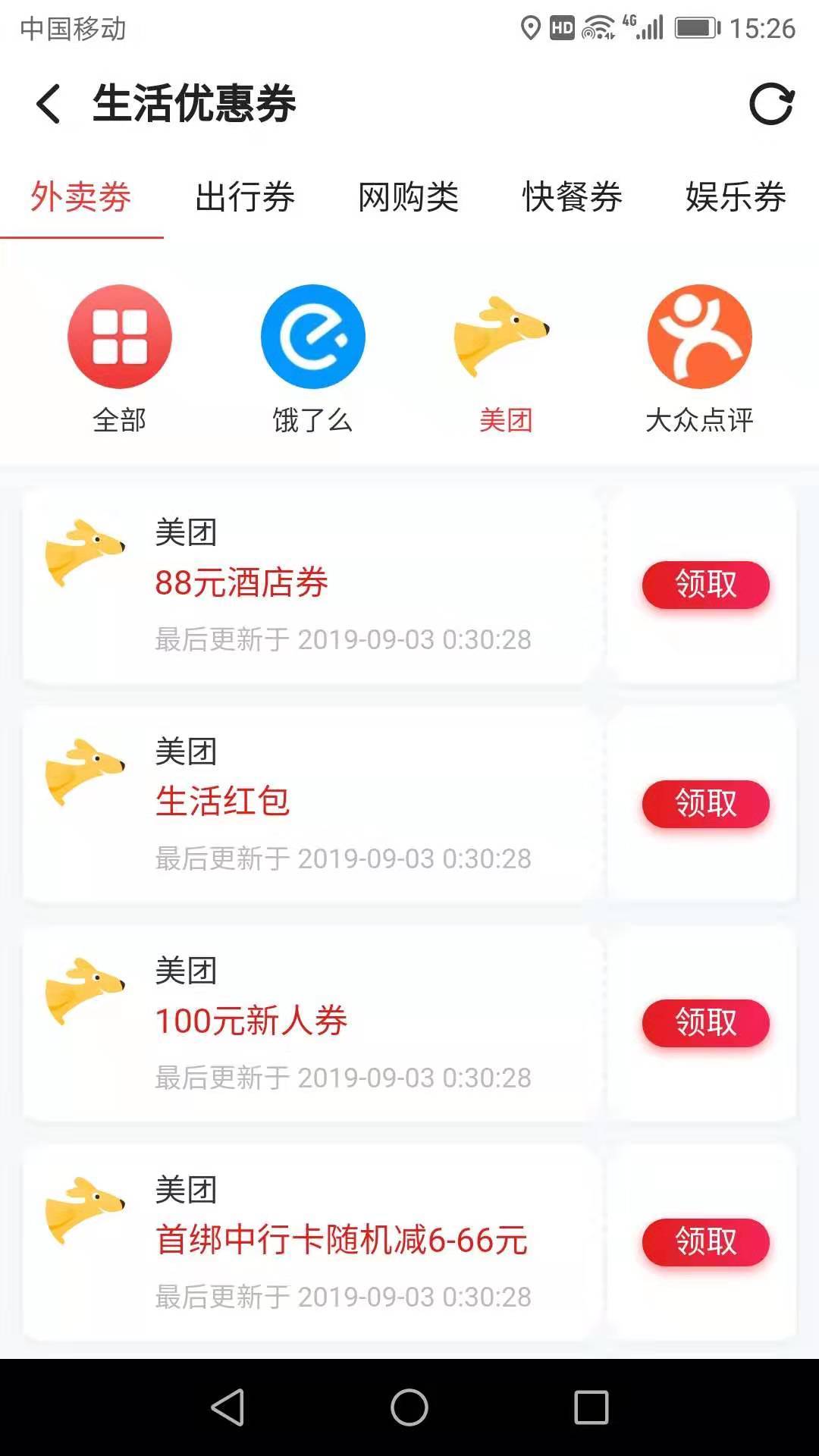This screenshot has width=819, height=1456.
Task: Switch to the 出行券 tab
Action: tap(245, 197)
